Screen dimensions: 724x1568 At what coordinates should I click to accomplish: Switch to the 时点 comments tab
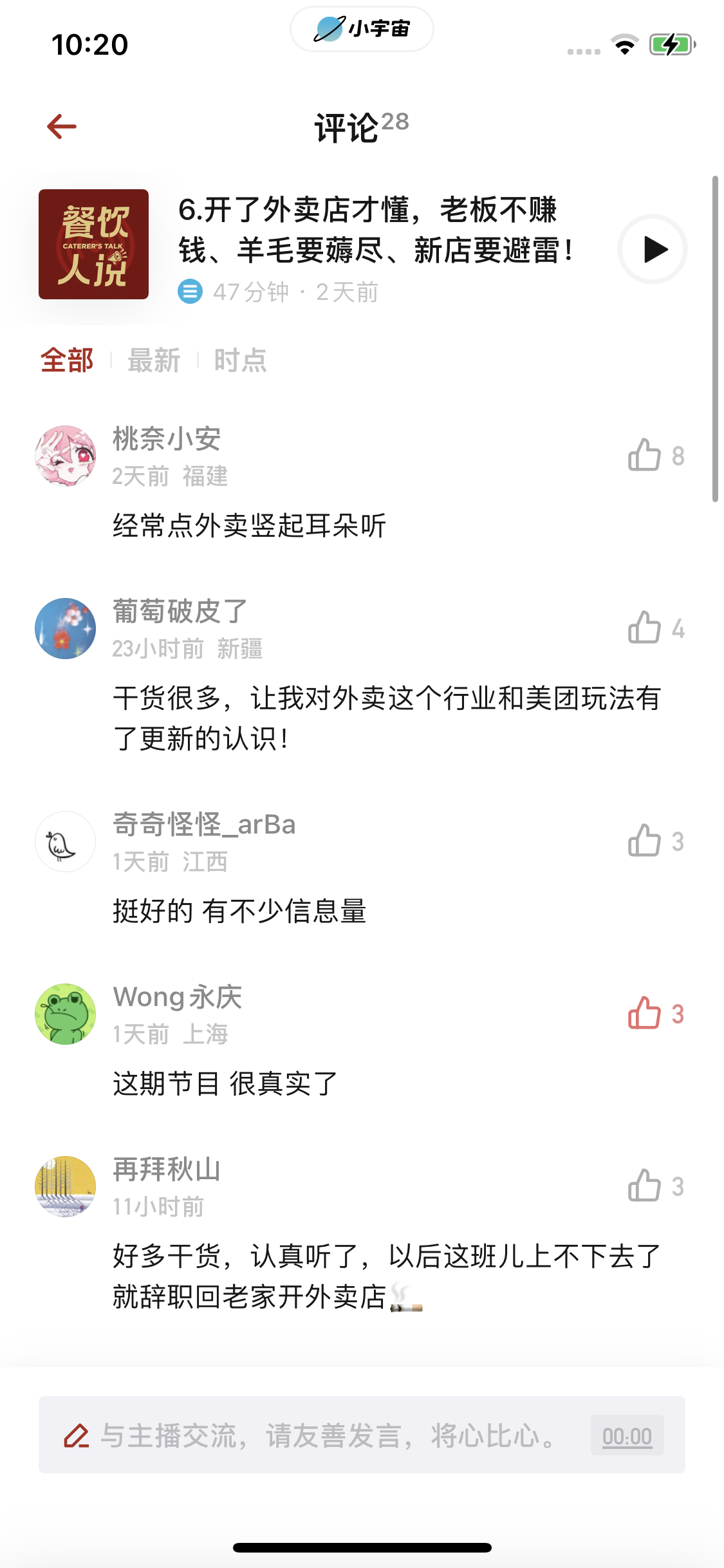[x=241, y=360]
